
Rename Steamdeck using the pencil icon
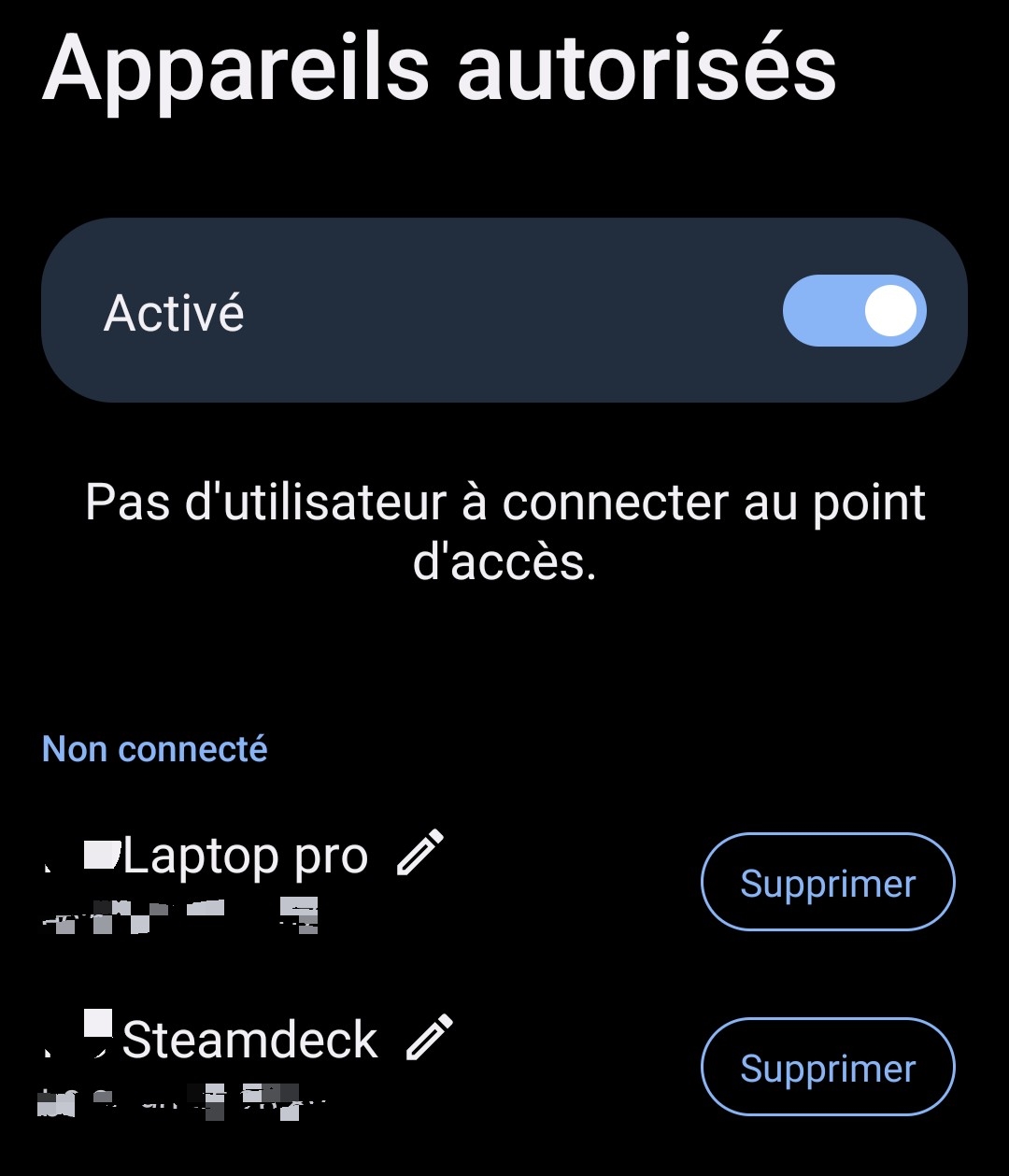[429, 1038]
